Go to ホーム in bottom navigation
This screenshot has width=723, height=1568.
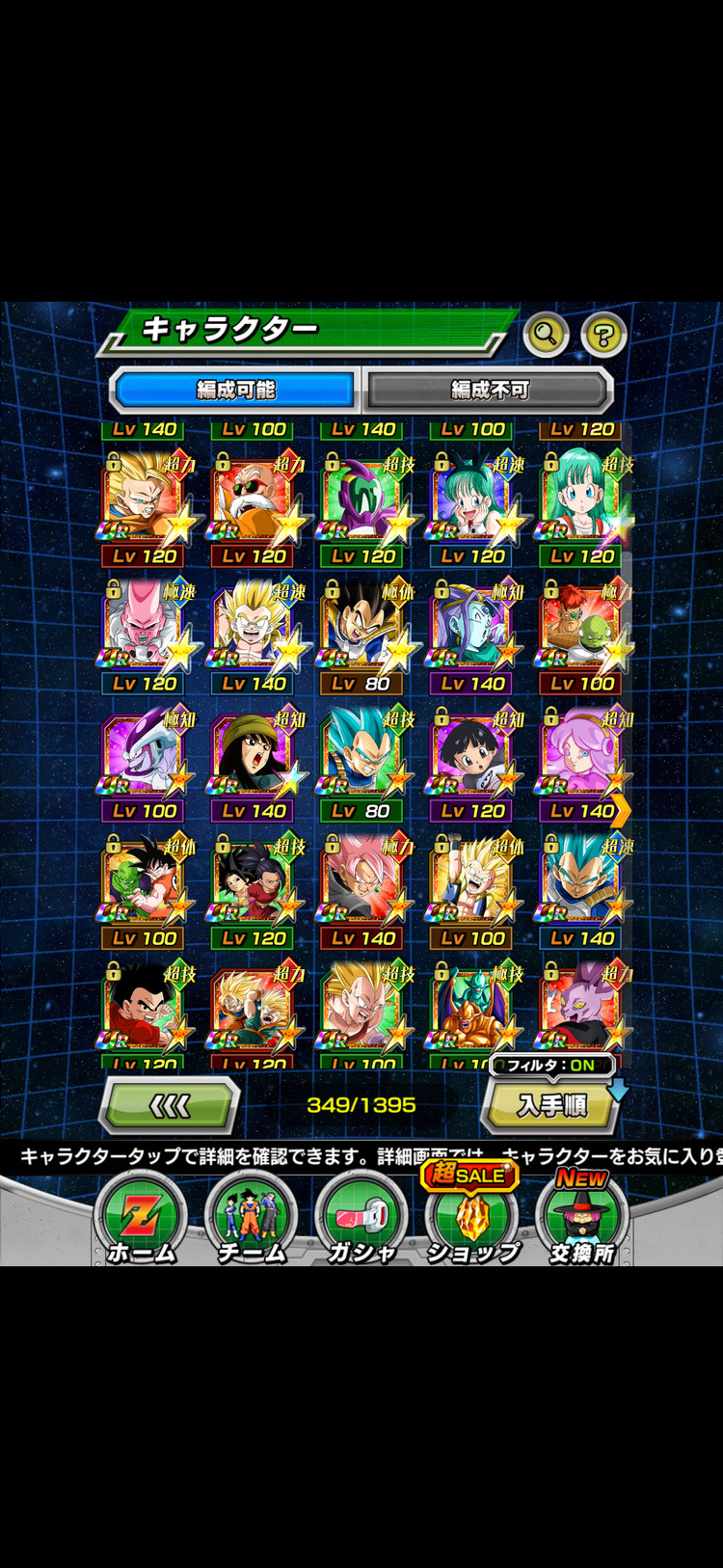click(141, 1219)
